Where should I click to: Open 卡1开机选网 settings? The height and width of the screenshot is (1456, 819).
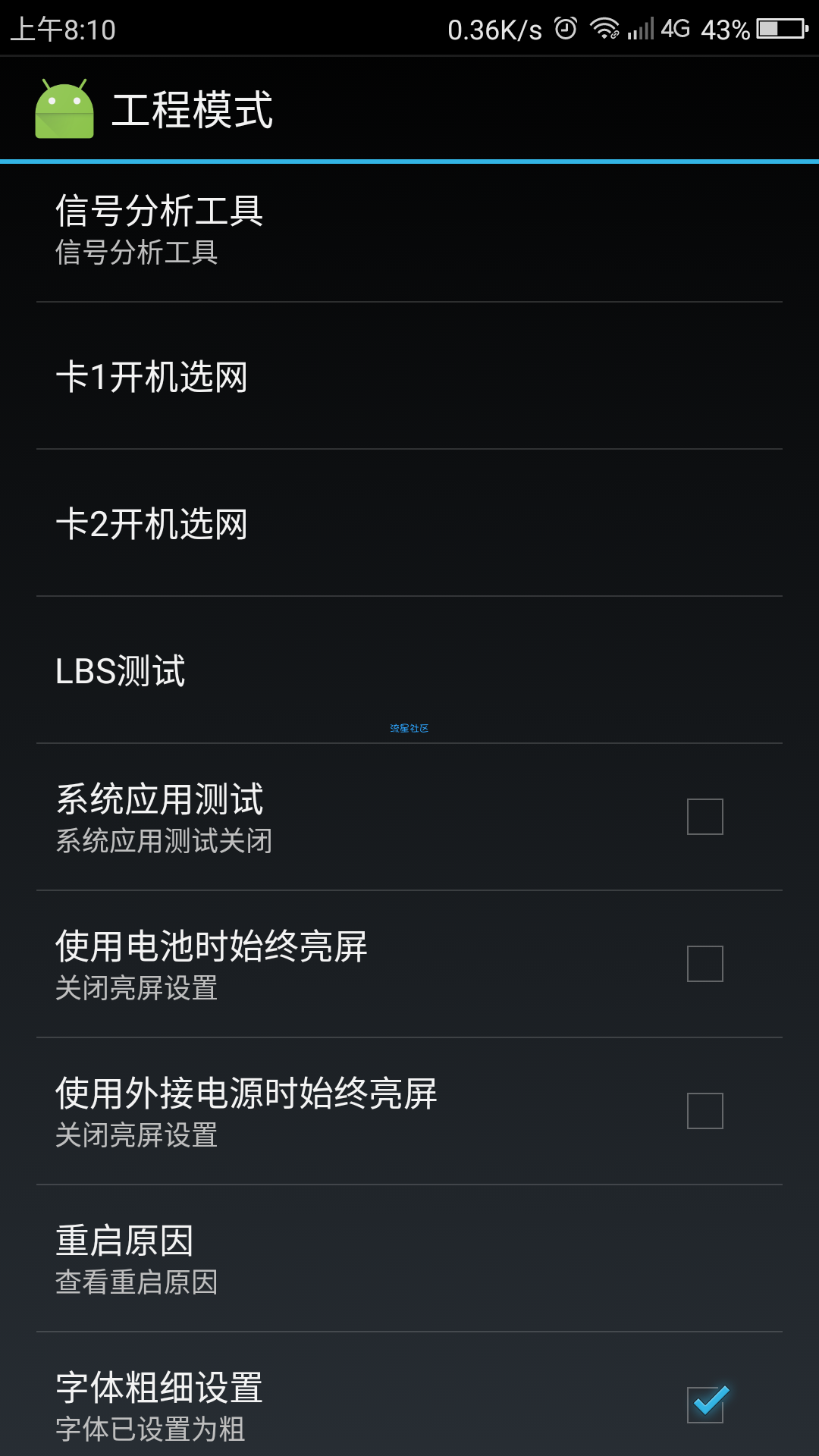409,376
